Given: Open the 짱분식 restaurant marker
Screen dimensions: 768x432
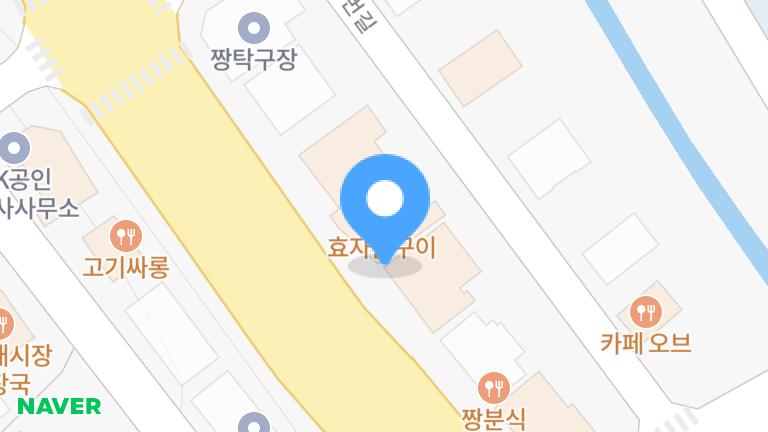Looking at the screenshot, I should point(494,387).
